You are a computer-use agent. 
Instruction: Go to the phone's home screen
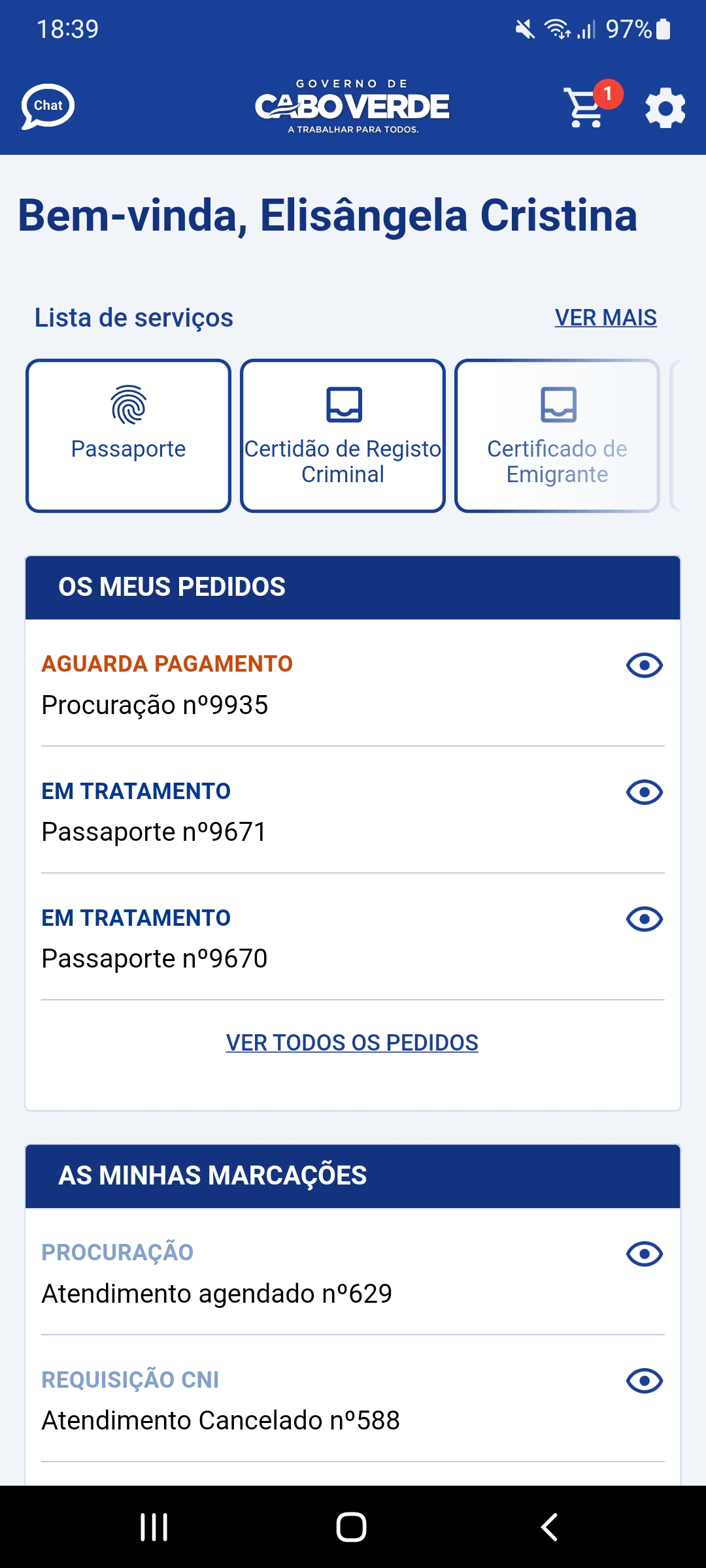(352, 1527)
